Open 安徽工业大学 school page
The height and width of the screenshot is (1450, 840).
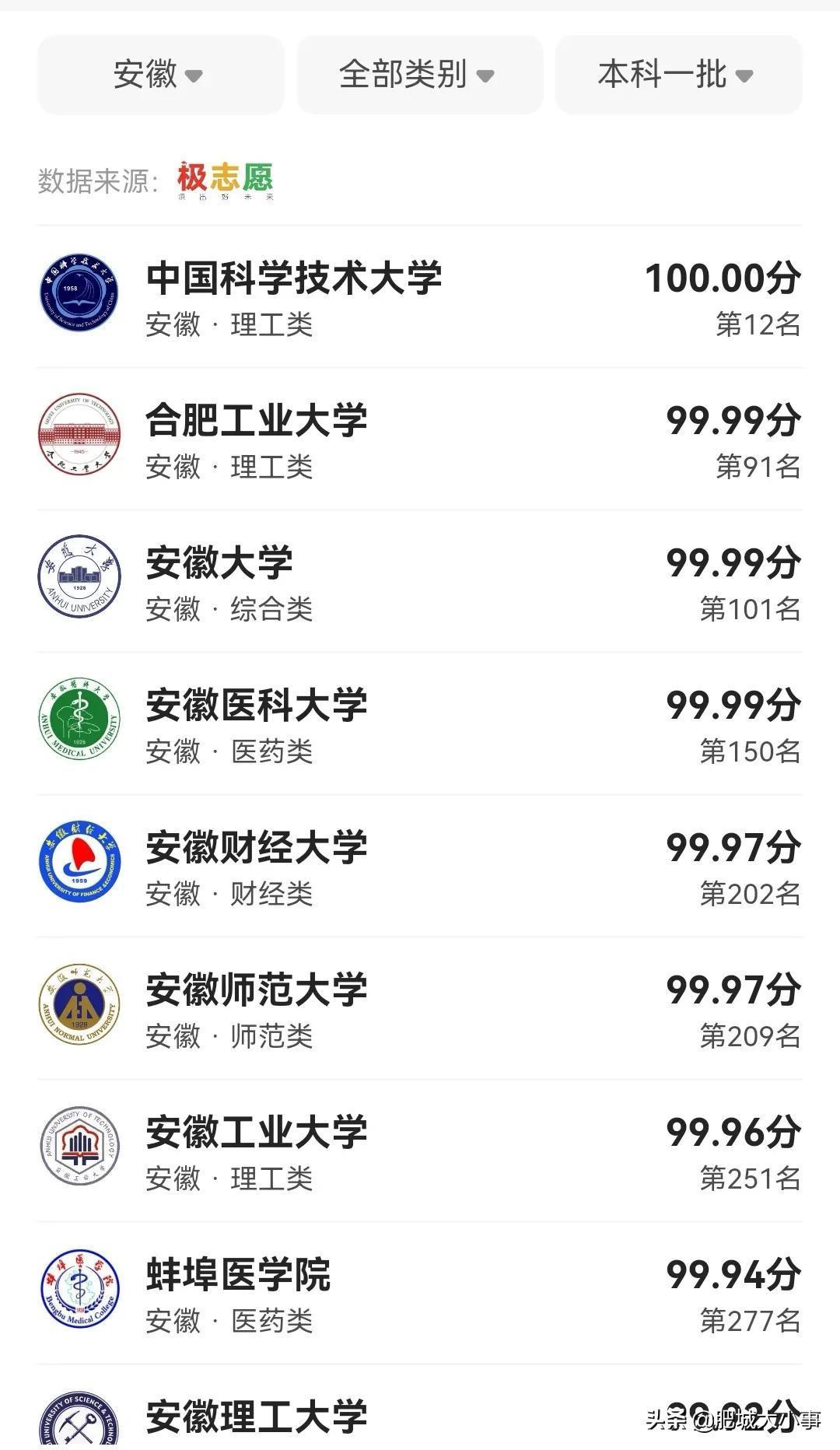click(257, 1133)
